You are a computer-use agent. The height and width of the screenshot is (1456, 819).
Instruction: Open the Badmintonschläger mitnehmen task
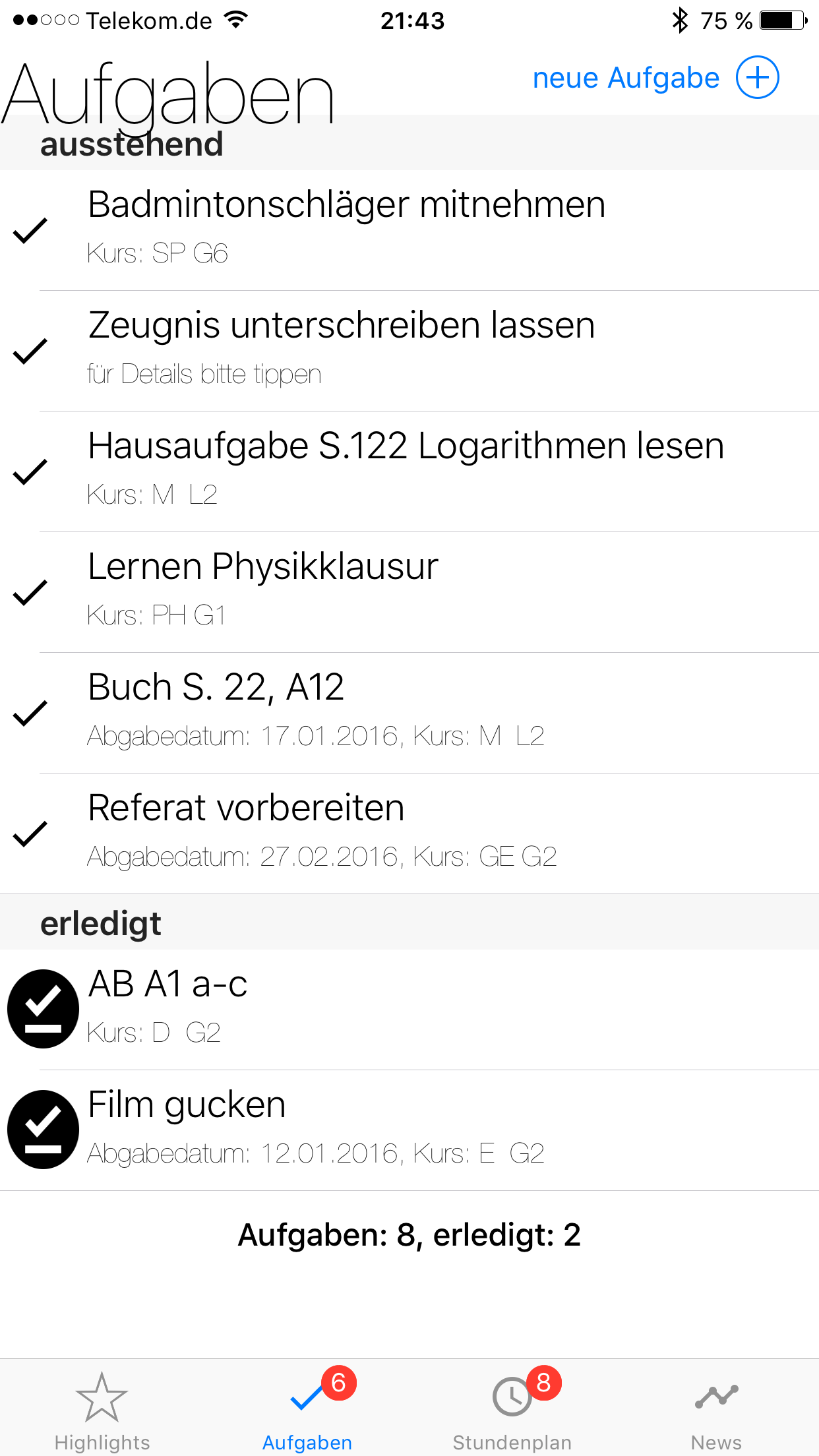409,230
